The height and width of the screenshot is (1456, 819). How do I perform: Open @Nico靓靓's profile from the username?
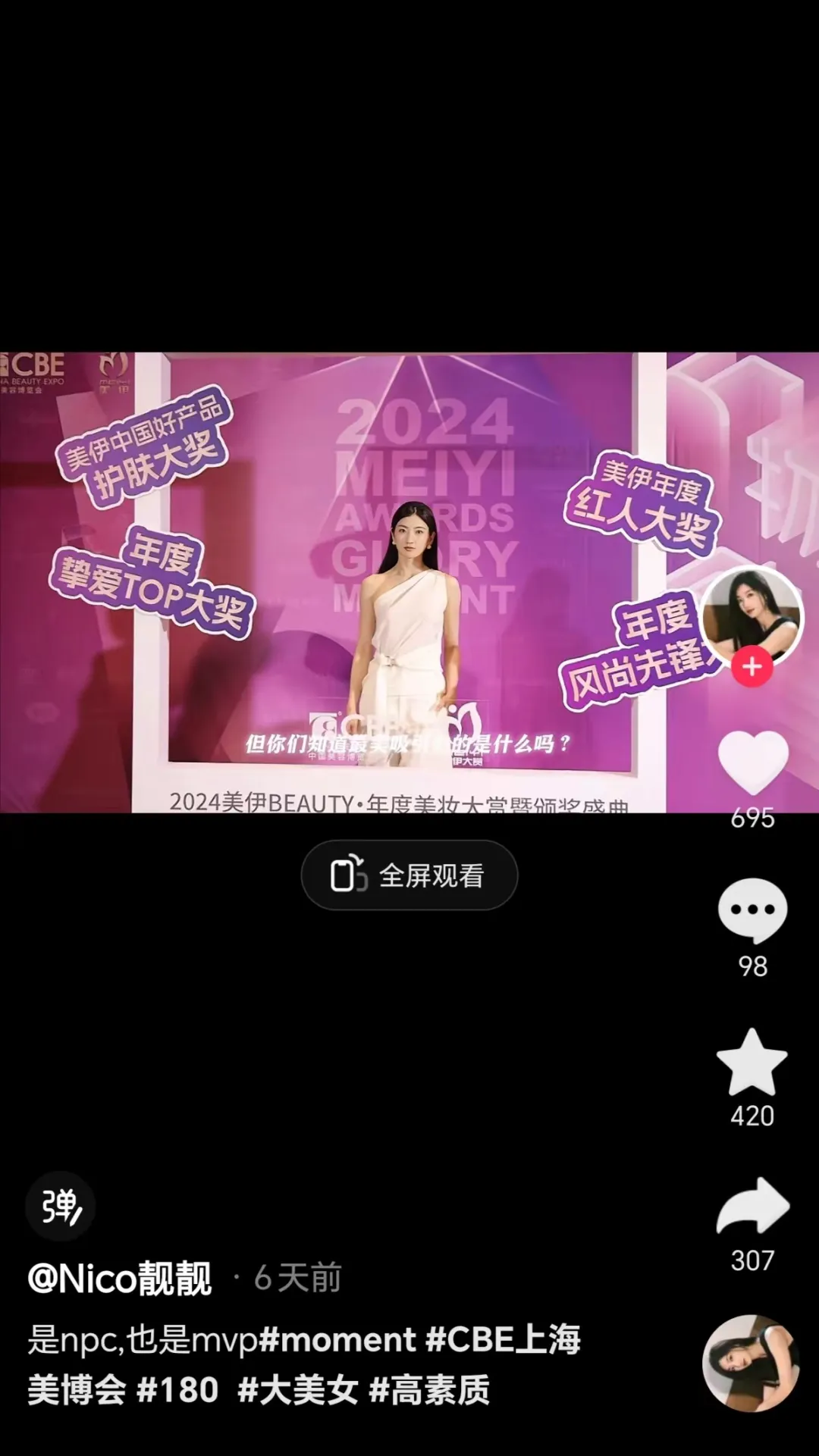click(x=120, y=1278)
